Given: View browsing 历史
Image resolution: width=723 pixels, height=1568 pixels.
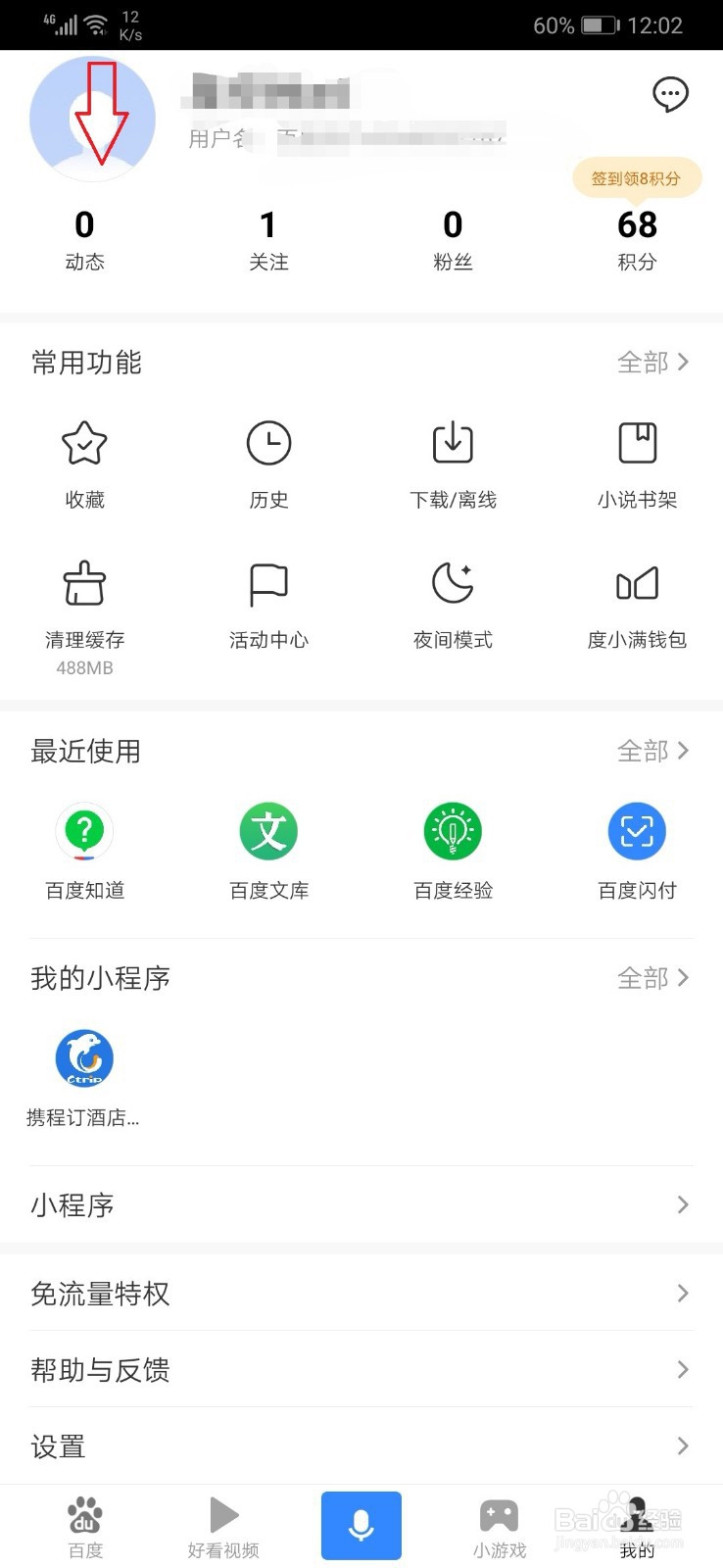Looking at the screenshot, I should (x=268, y=465).
